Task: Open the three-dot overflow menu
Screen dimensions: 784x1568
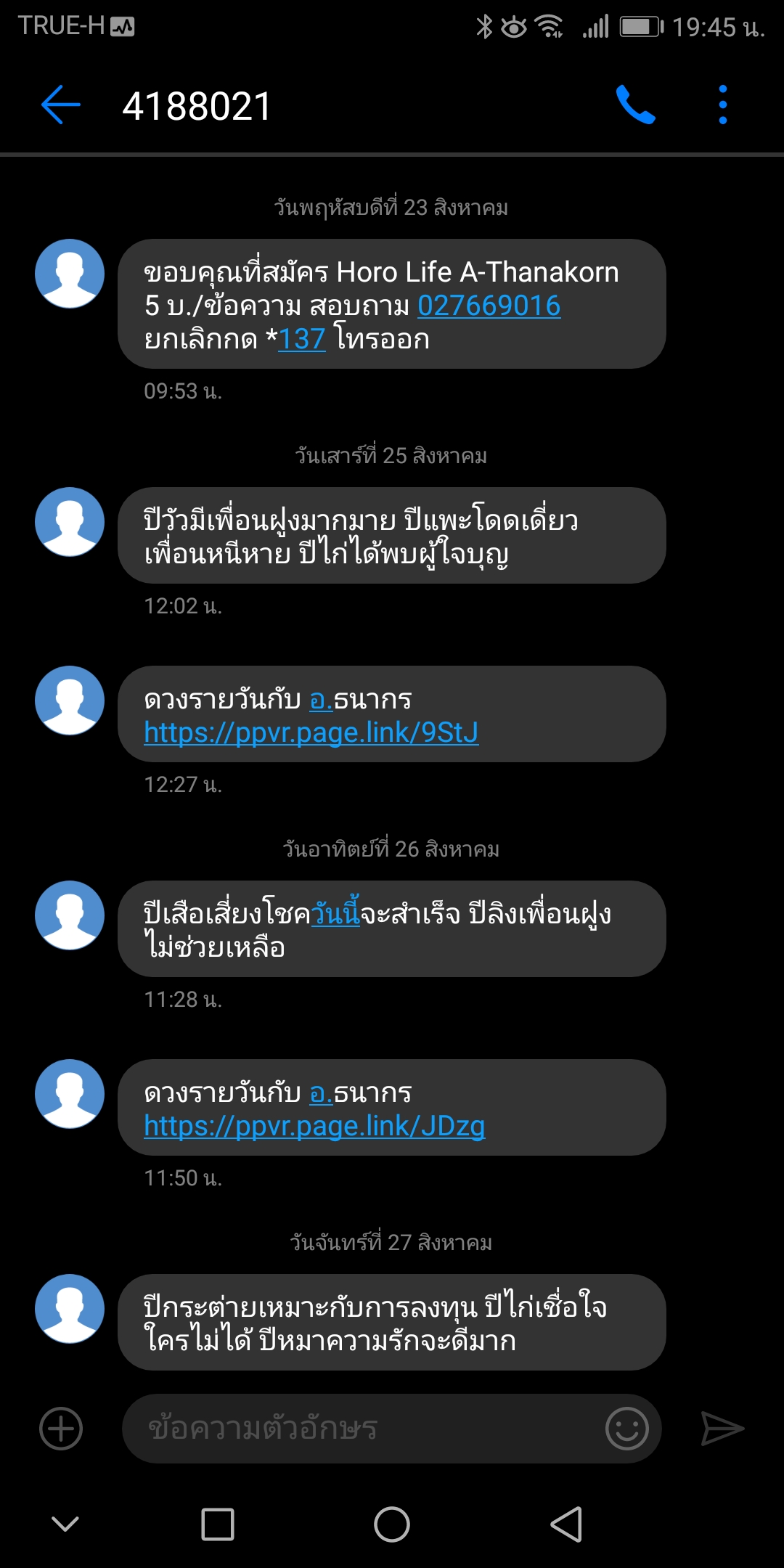Action: [x=723, y=105]
